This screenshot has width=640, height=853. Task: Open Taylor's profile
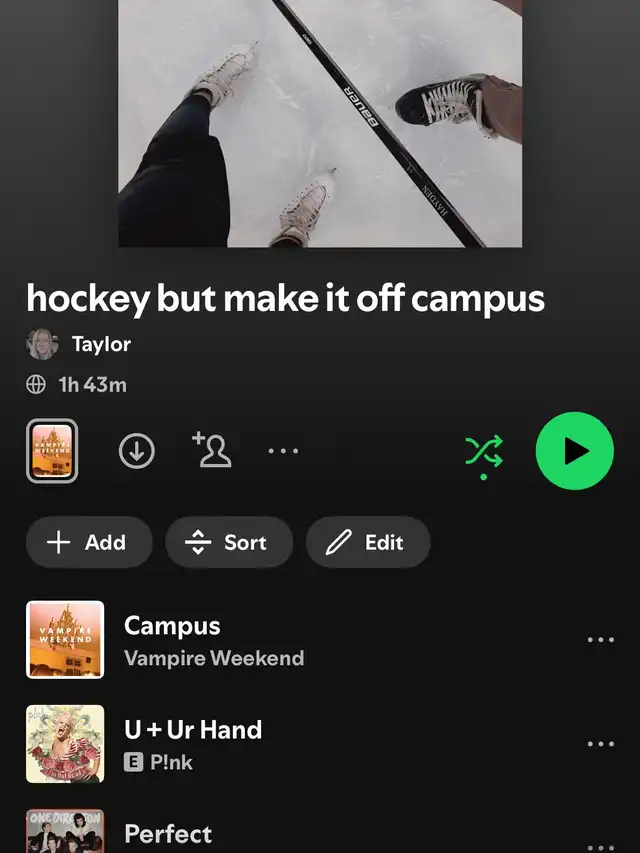coord(100,345)
